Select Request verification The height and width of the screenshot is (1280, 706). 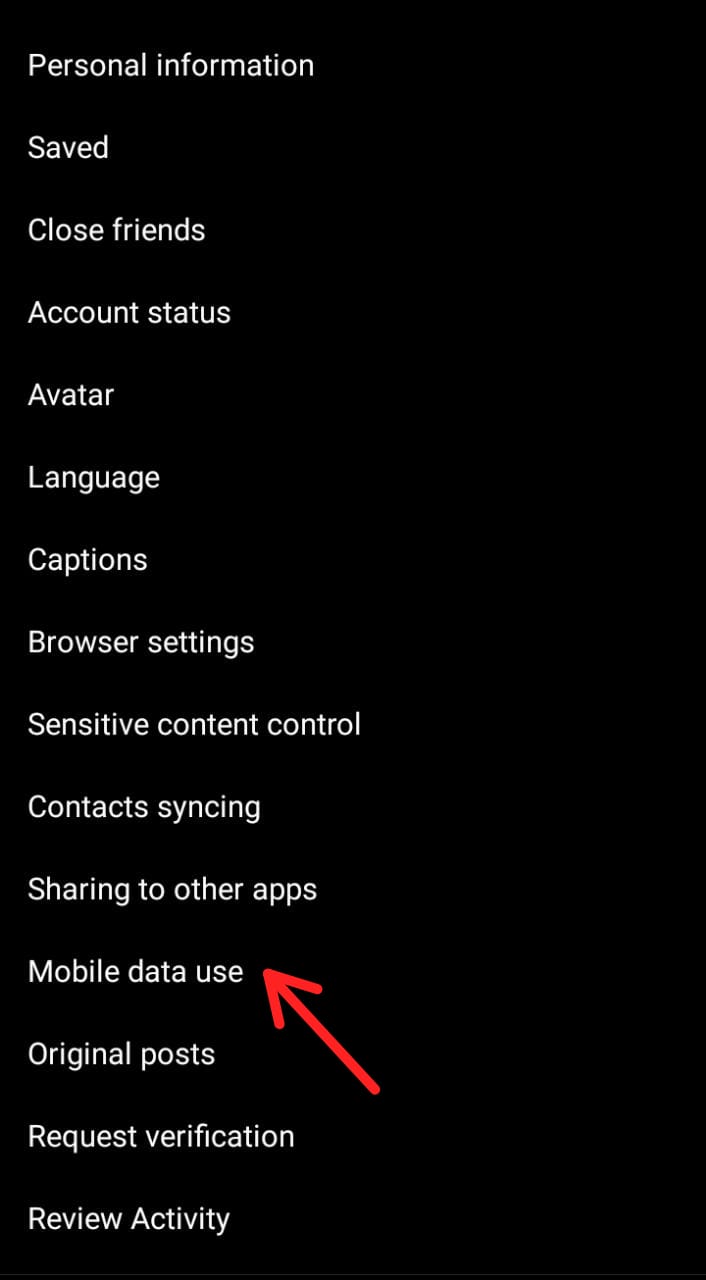point(161,1137)
